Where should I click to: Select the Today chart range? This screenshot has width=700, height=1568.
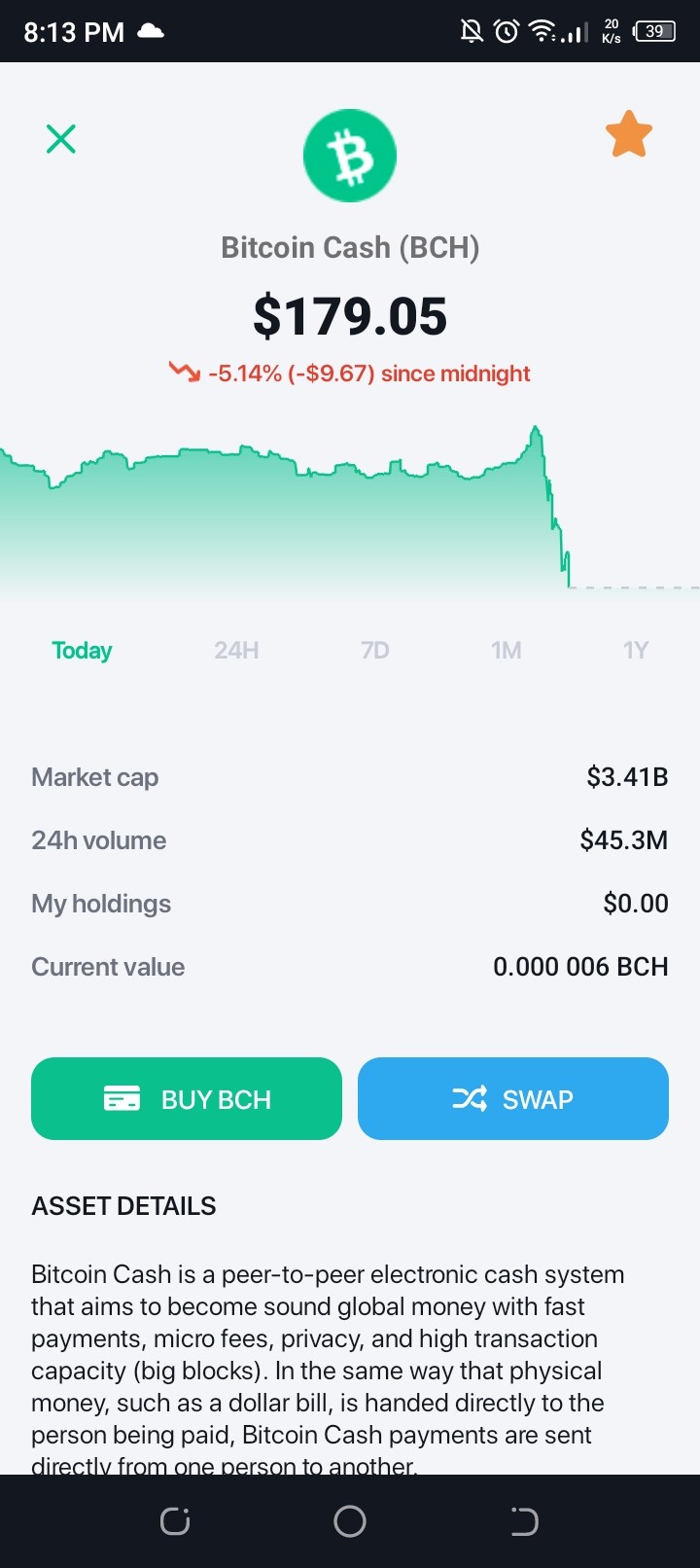tap(82, 650)
